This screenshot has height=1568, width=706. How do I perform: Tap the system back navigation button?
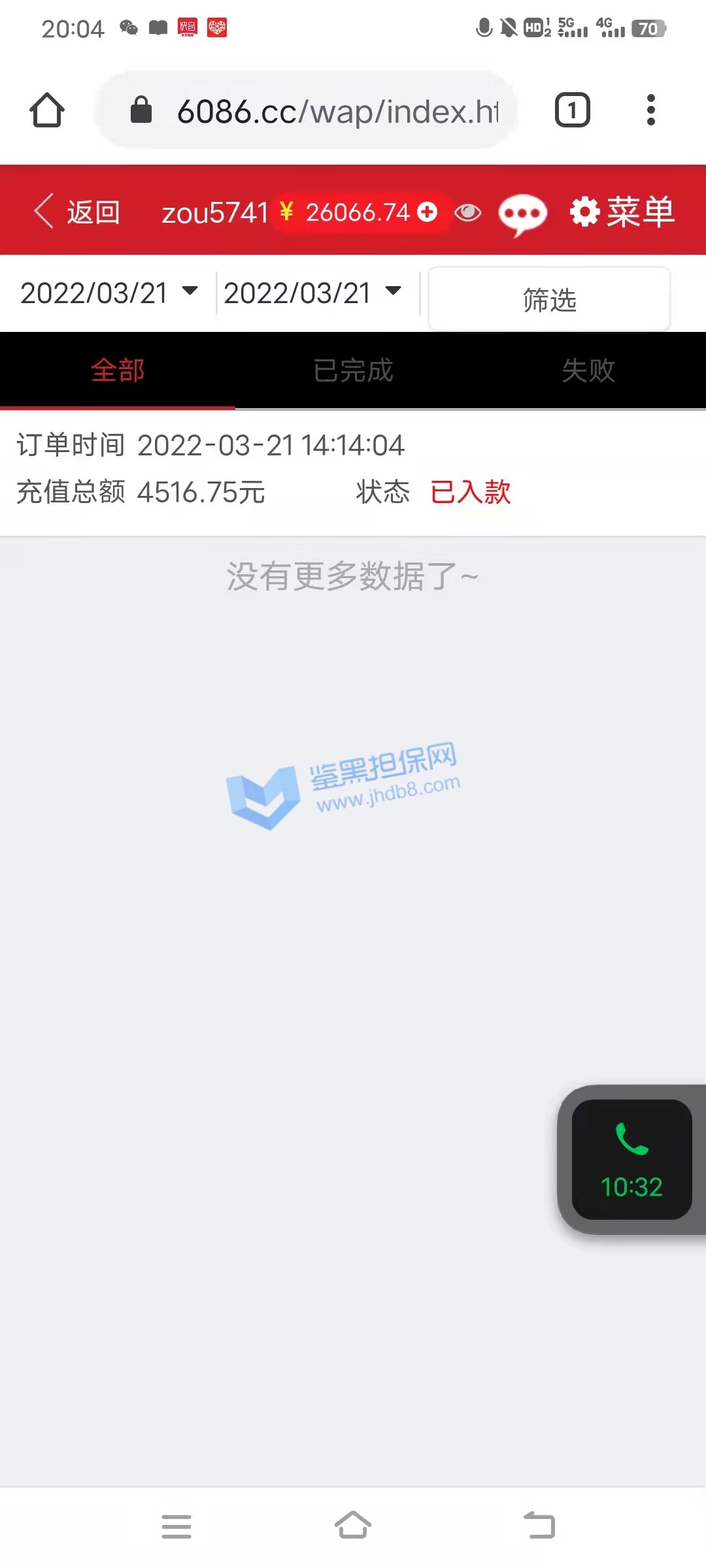coord(539,1526)
